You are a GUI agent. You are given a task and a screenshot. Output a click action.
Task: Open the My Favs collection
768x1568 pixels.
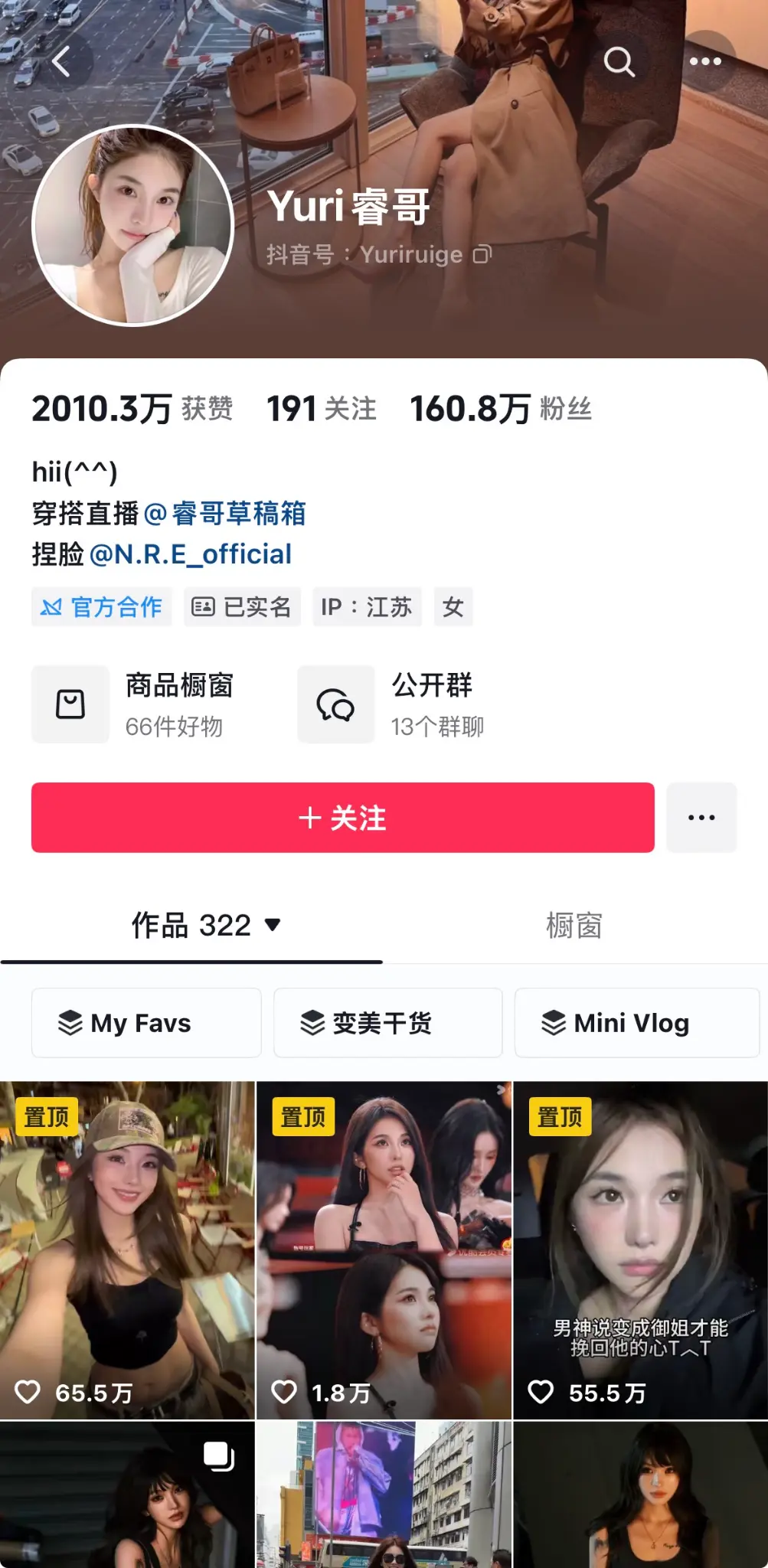pos(146,1023)
